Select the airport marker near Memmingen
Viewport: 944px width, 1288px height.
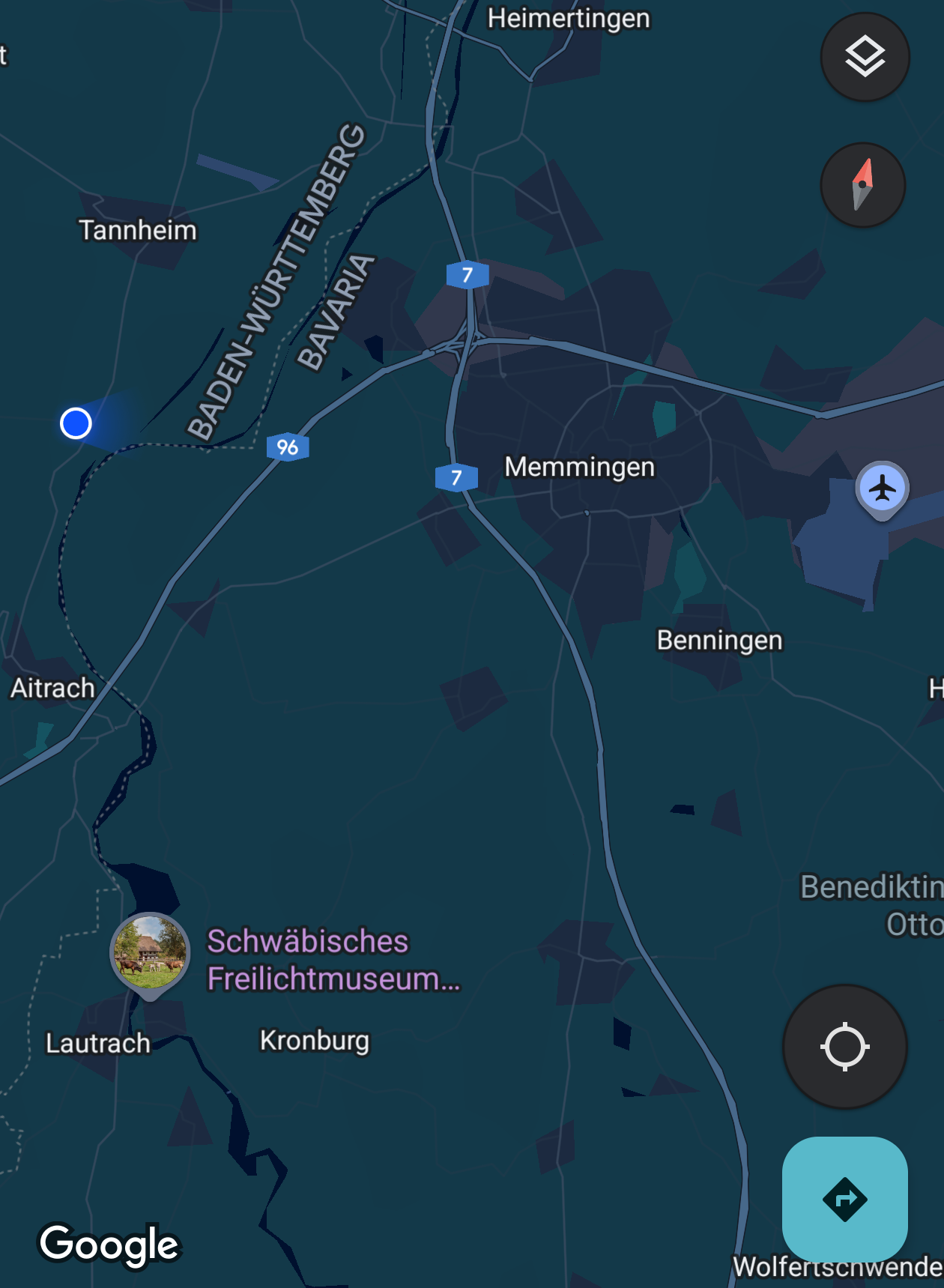pos(883,489)
